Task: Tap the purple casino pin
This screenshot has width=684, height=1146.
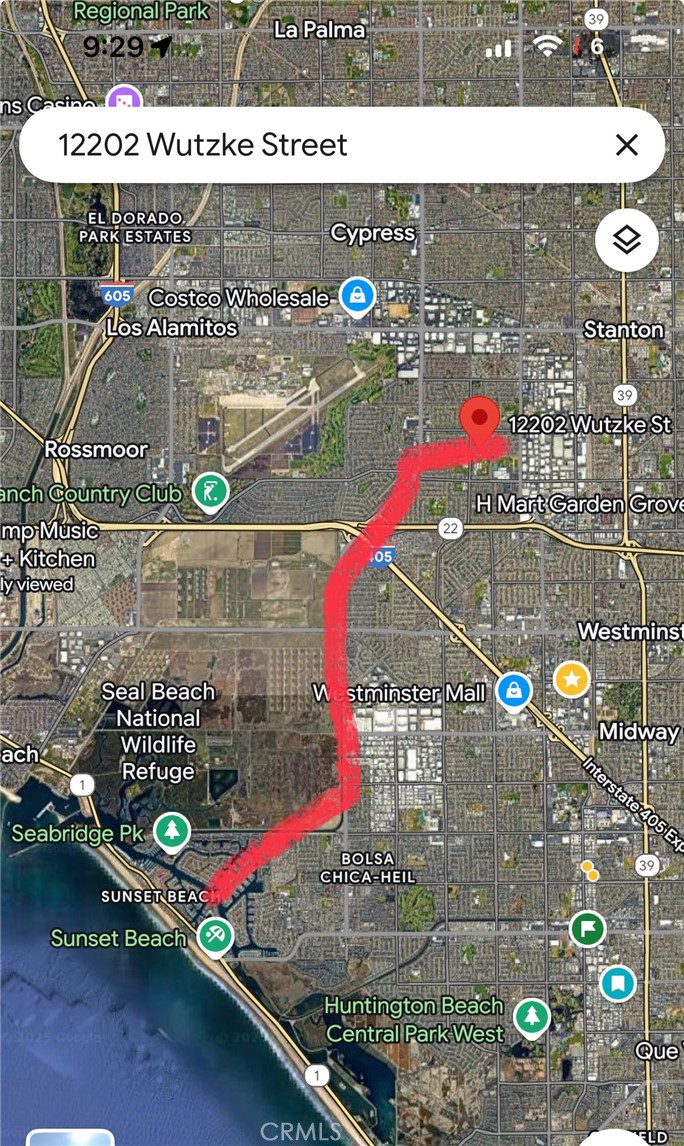Action: [x=124, y=100]
